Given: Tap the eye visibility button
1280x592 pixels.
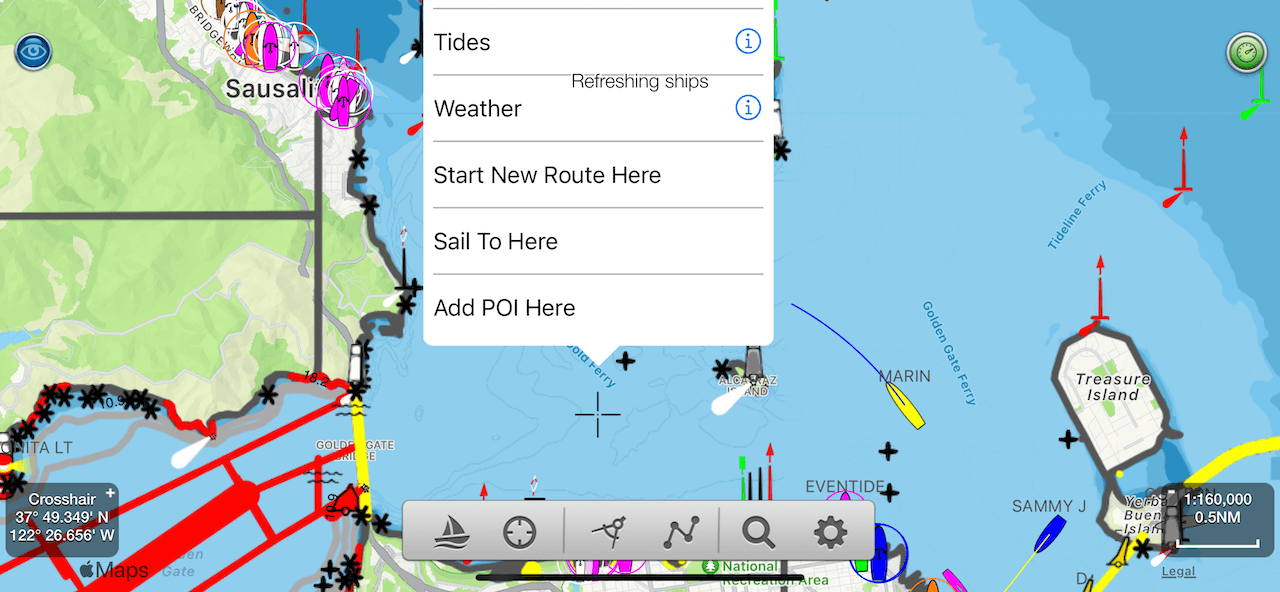Looking at the screenshot, I should [33, 52].
